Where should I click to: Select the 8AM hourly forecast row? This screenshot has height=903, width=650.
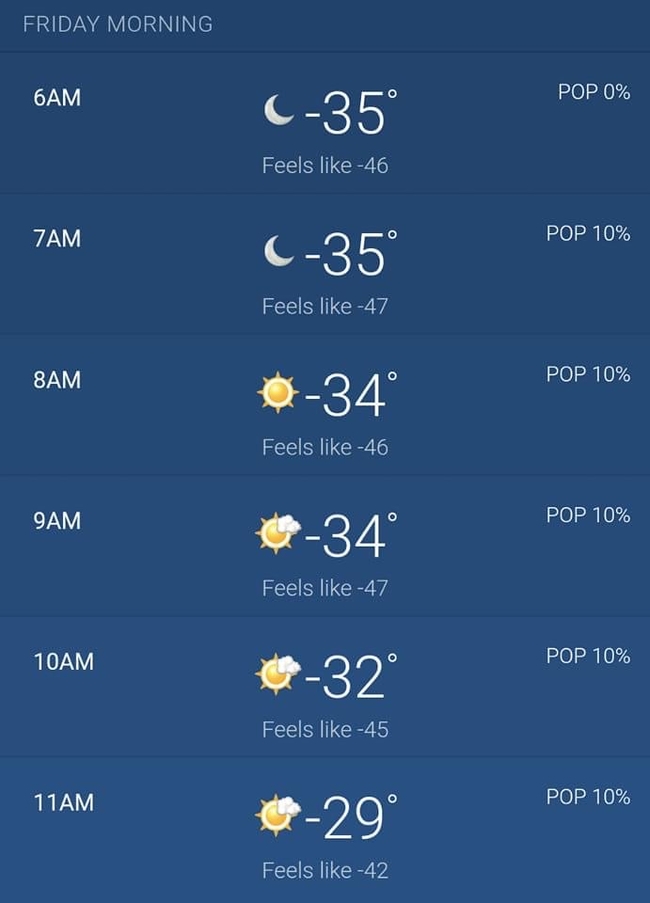pos(325,405)
